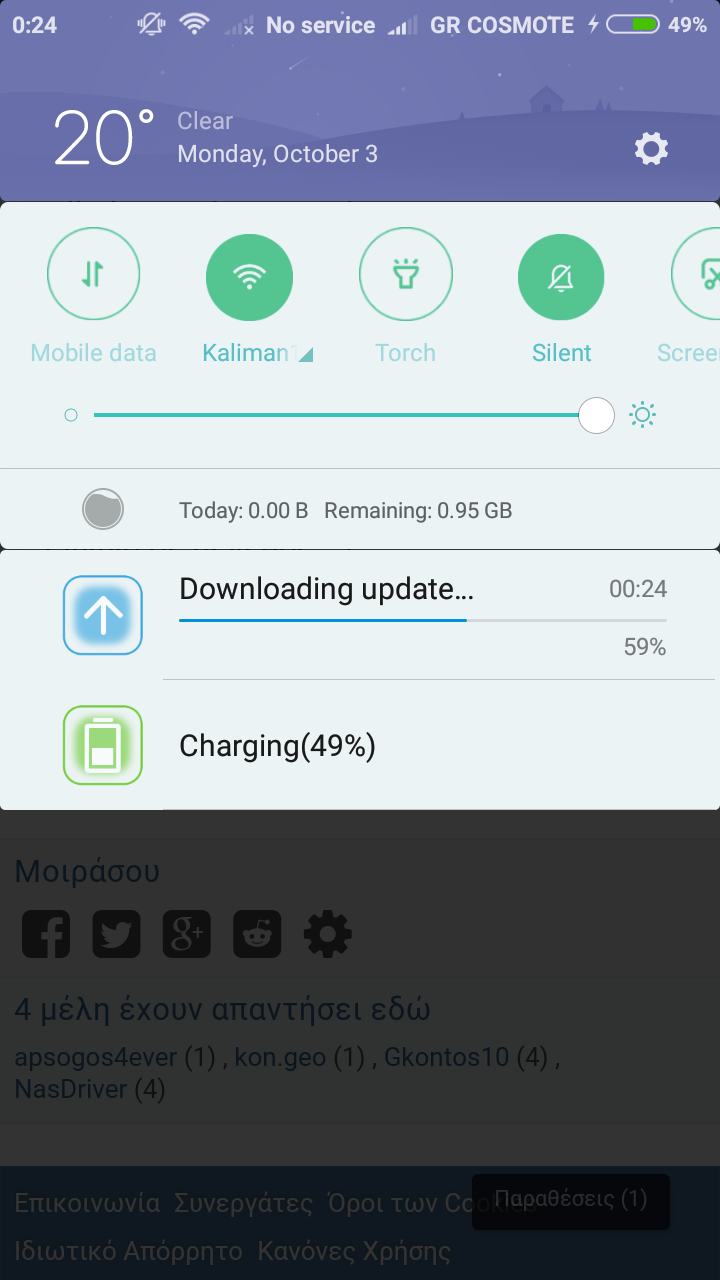Expand the Wi-Fi network dropdown arrow
This screenshot has height=1280, width=720.
306,355
